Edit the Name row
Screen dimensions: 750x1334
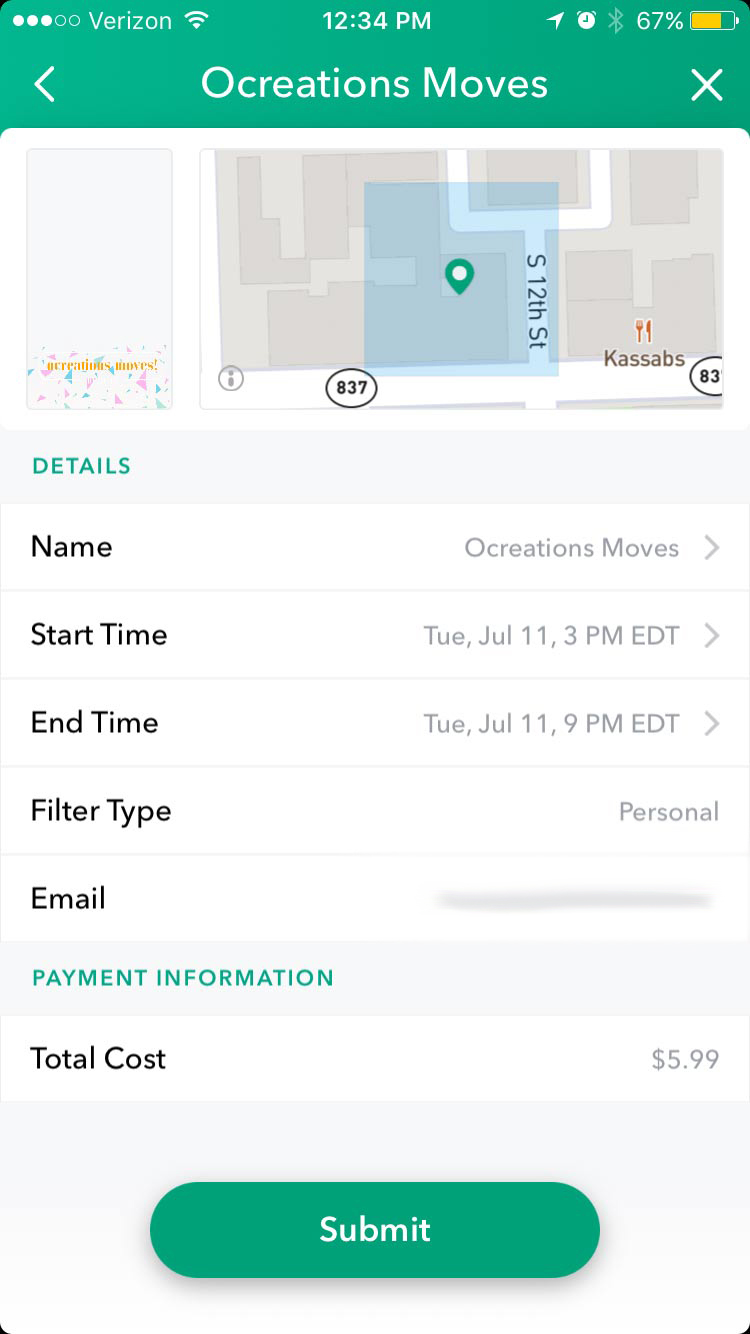coord(375,547)
